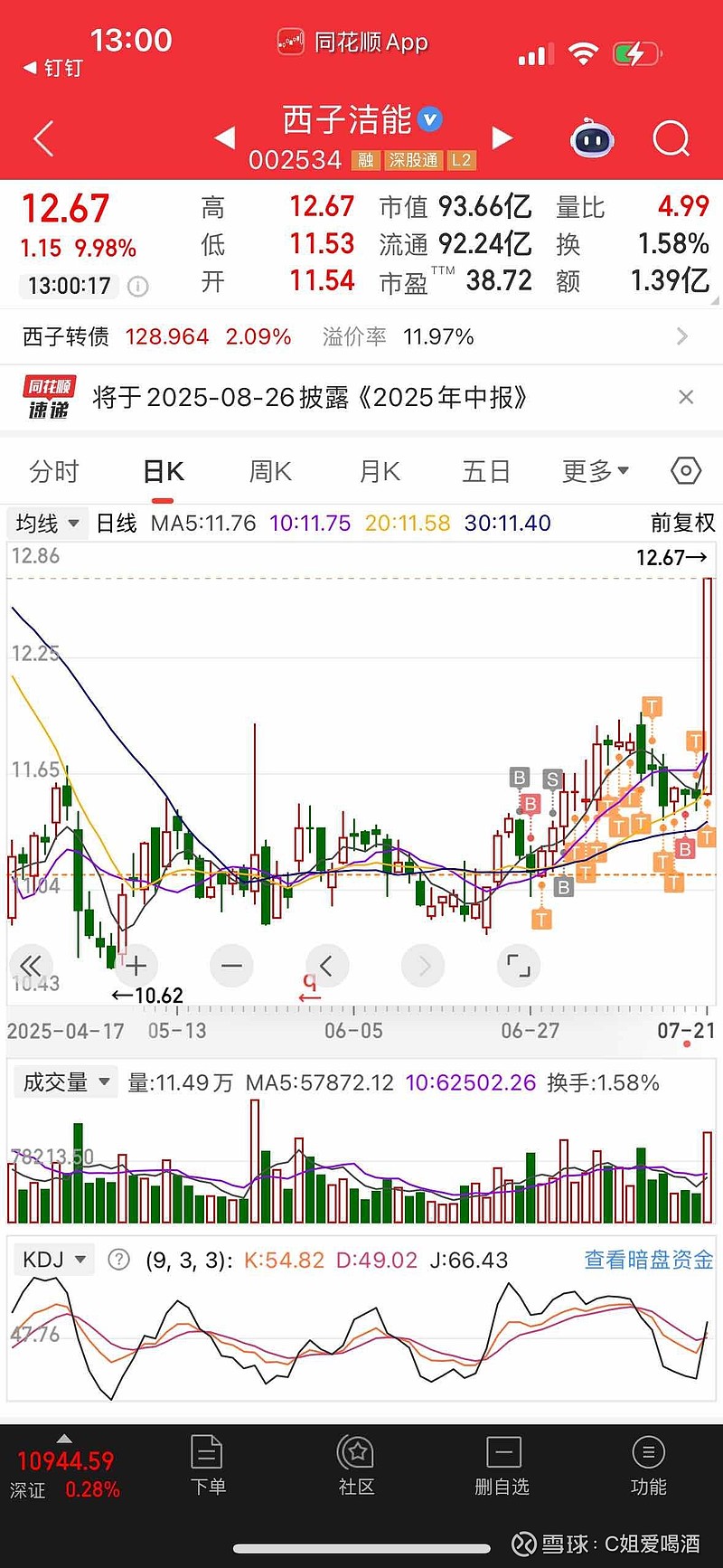Viewport: 723px width, 1568px height.
Task: Open the 均线 indicator dropdown
Action: (47, 524)
